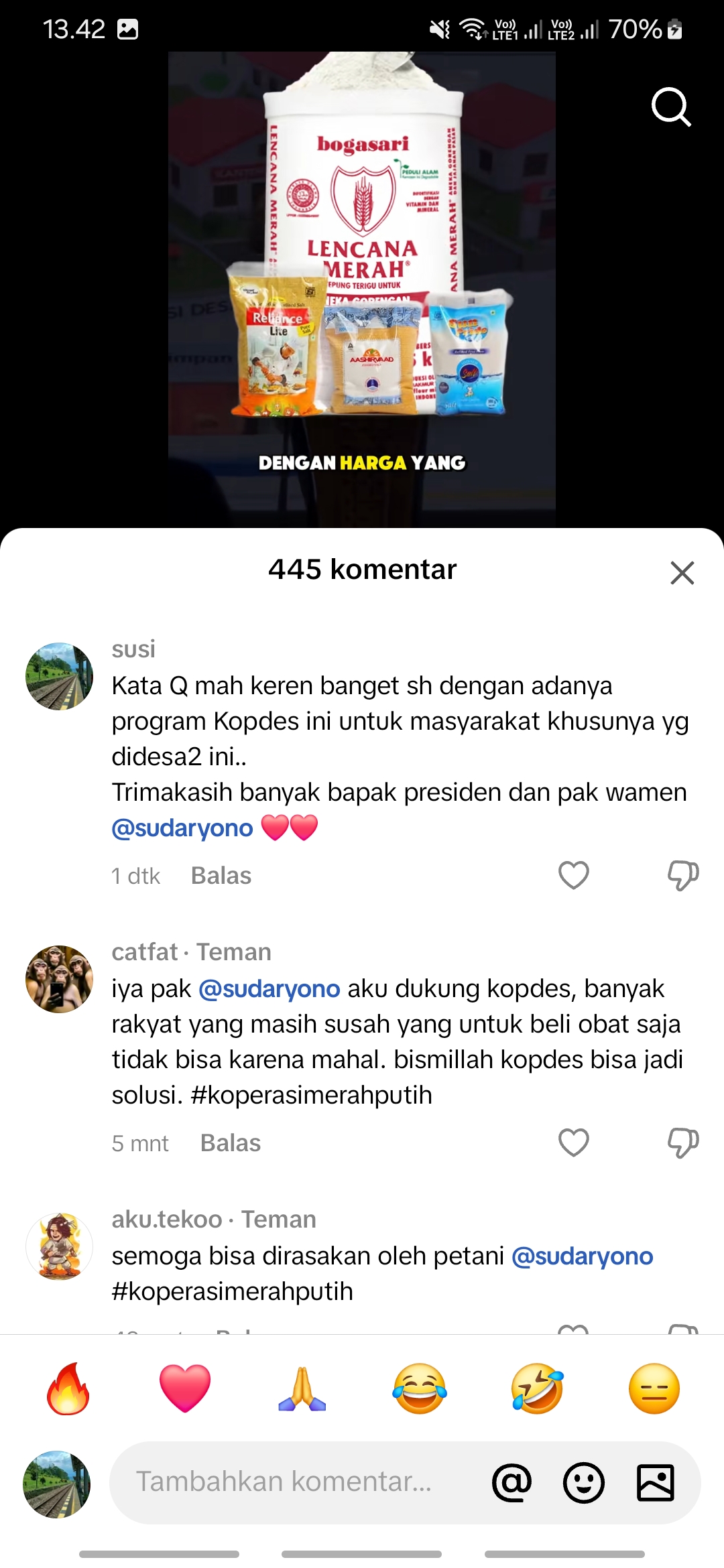Image resolution: width=724 pixels, height=1568 pixels.
Task: Reply to susi's comment with Balas
Action: click(x=221, y=876)
